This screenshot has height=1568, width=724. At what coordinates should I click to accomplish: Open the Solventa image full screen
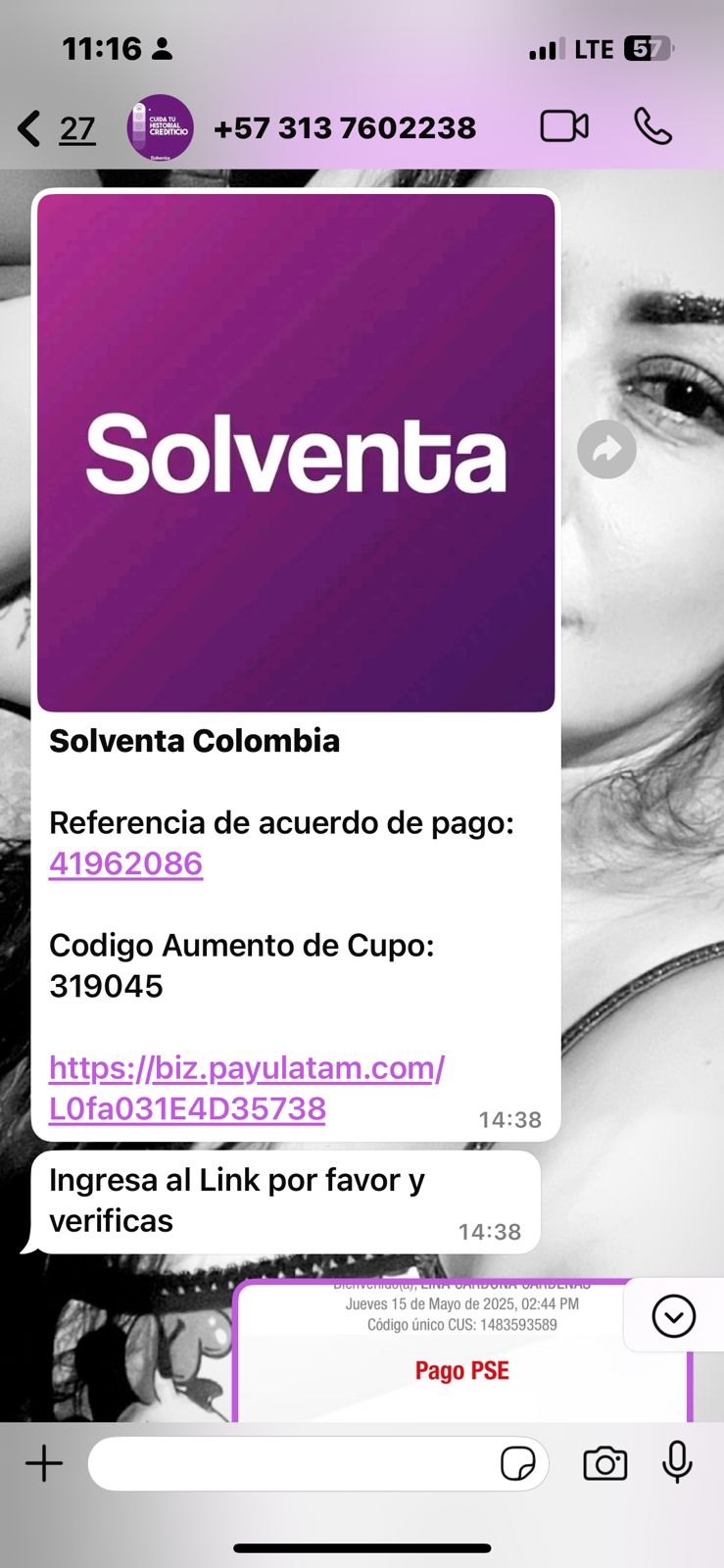coord(296,453)
